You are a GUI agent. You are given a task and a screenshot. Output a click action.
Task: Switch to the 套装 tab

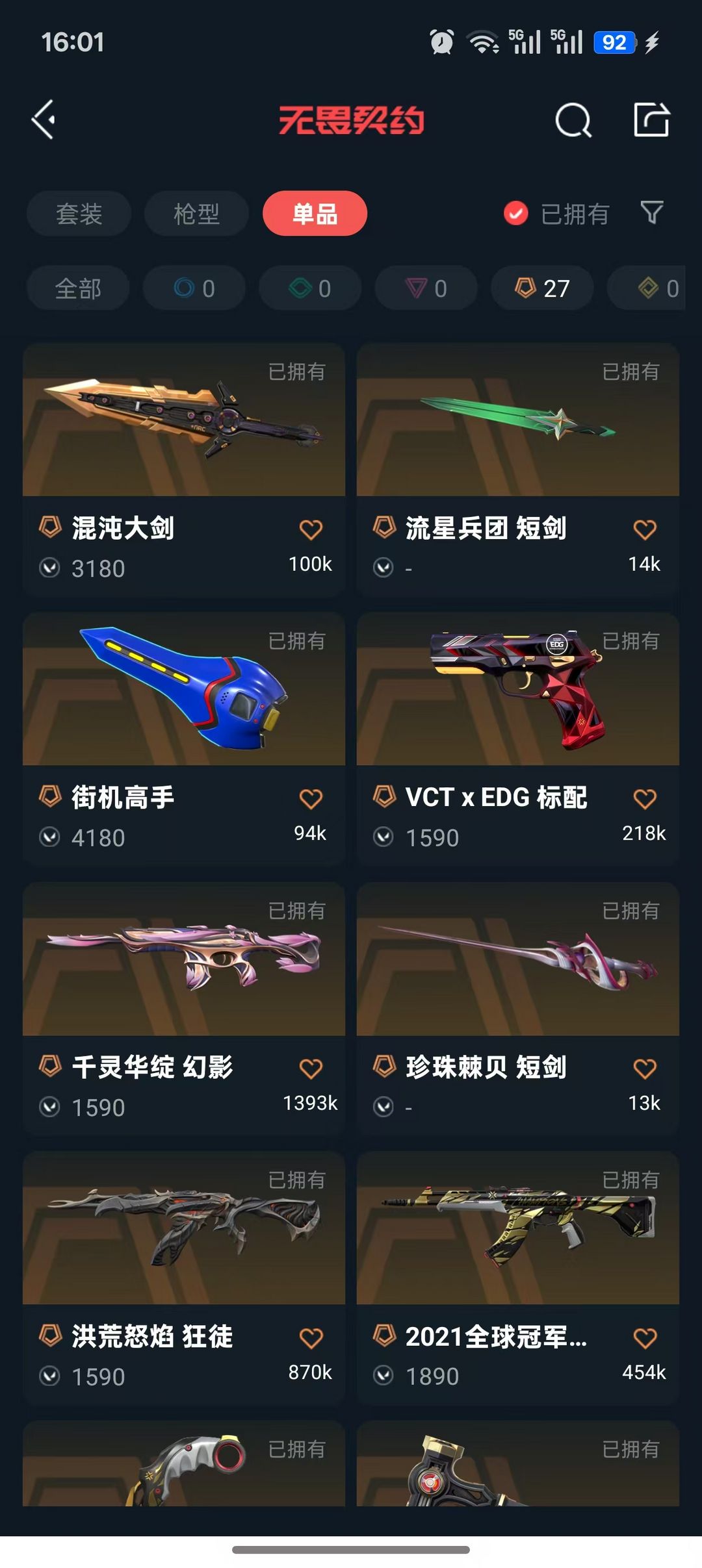pos(79,214)
